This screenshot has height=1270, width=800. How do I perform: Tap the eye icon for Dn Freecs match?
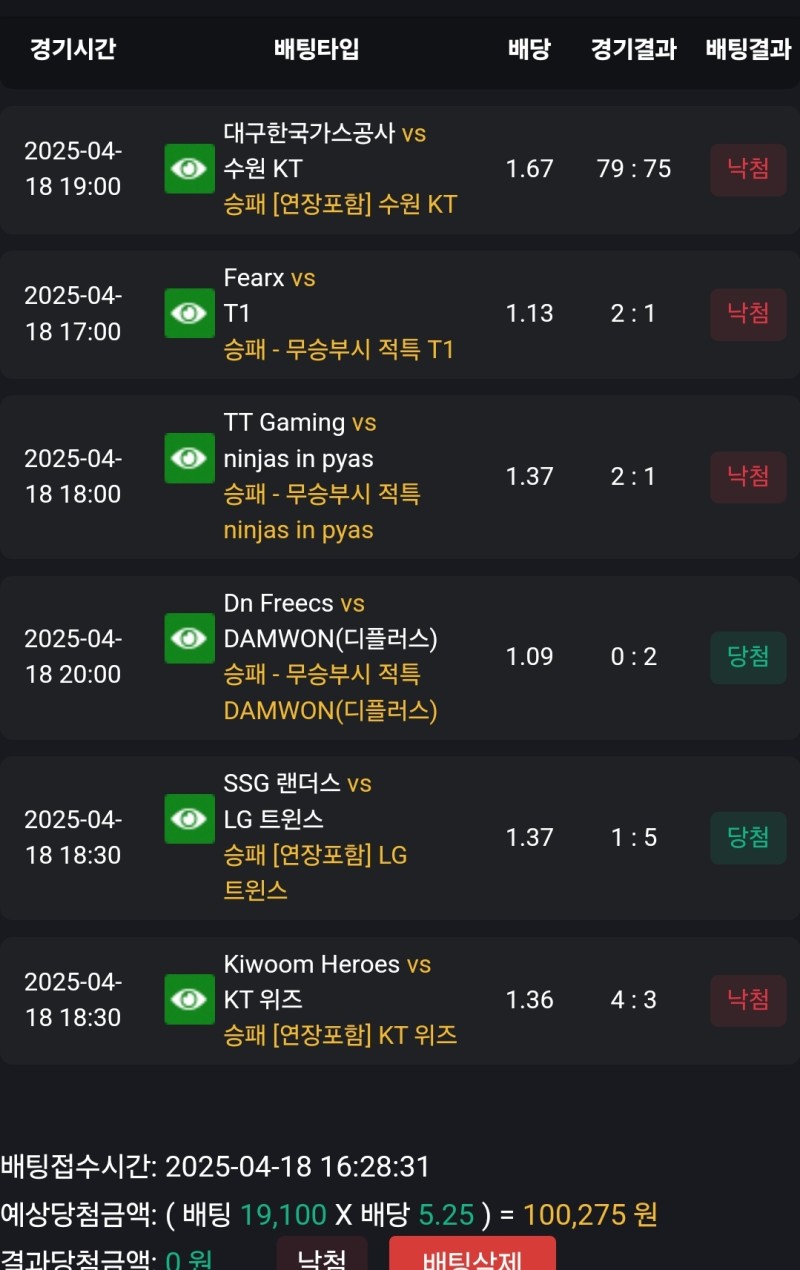pos(189,638)
